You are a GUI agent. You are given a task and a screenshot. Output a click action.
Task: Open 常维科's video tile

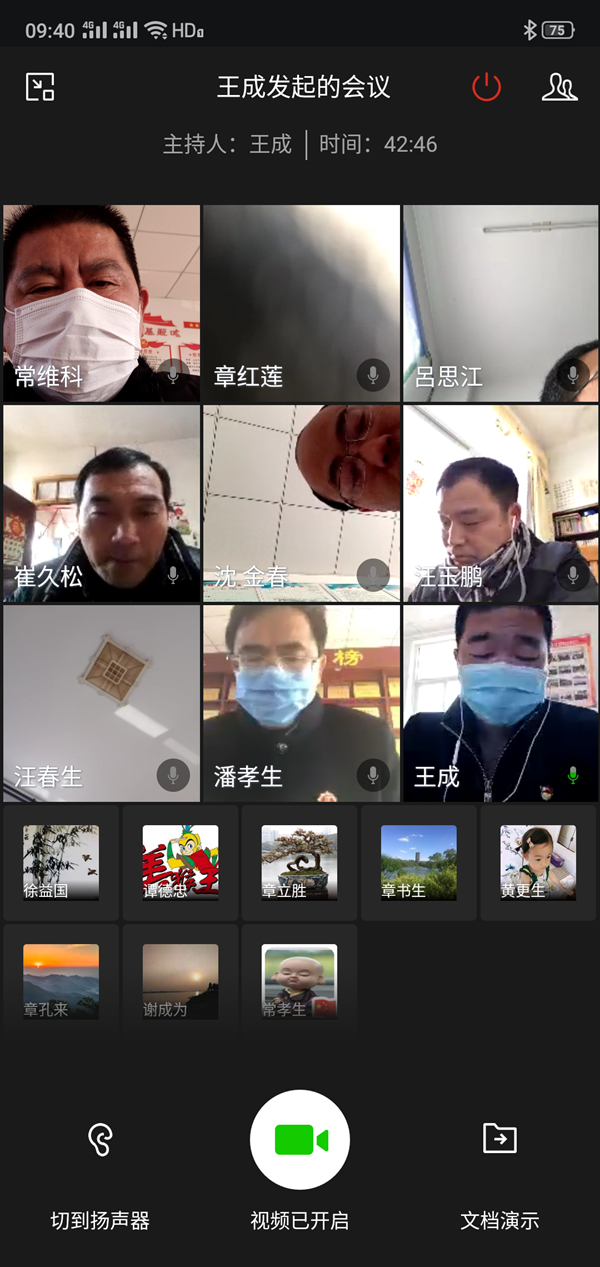(101, 303)
